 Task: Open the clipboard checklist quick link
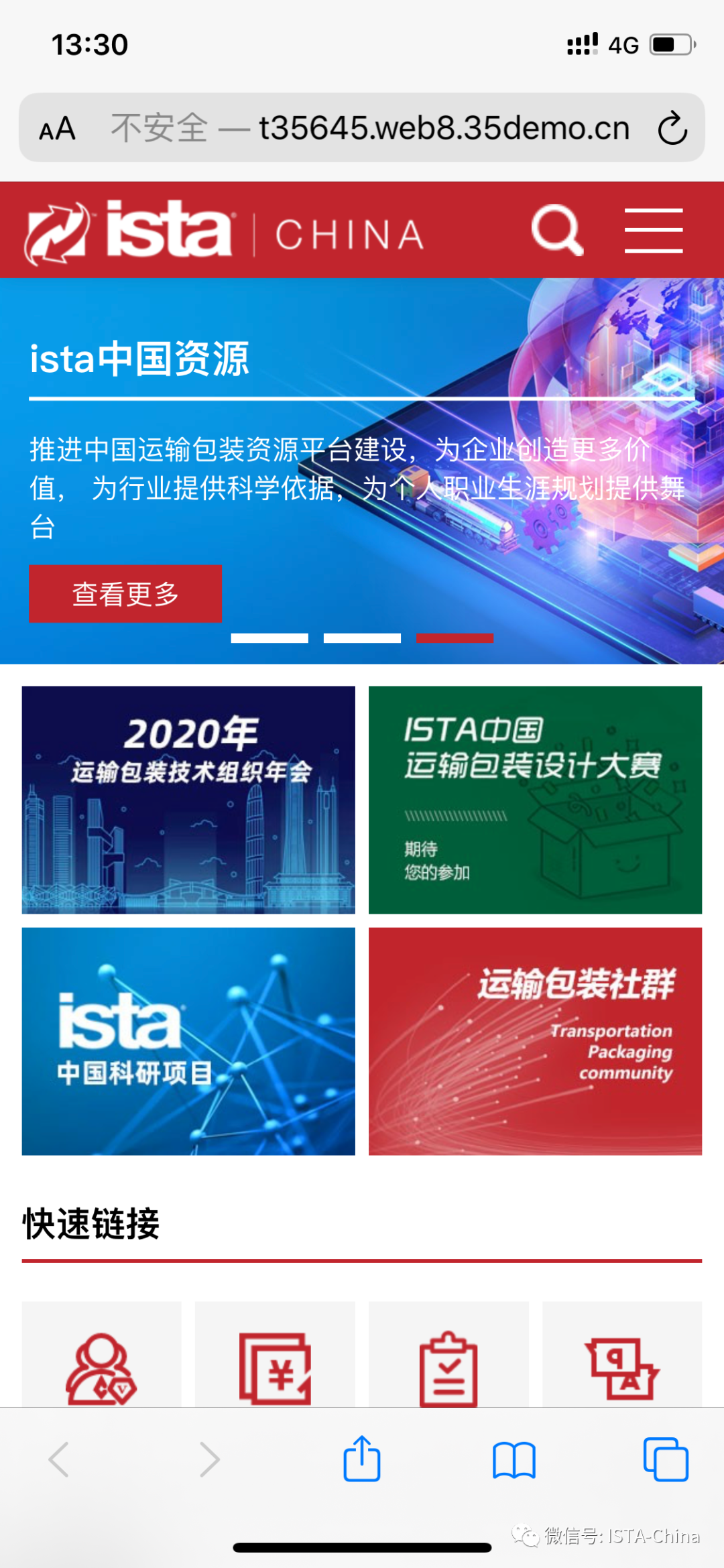coord(448,1368)
